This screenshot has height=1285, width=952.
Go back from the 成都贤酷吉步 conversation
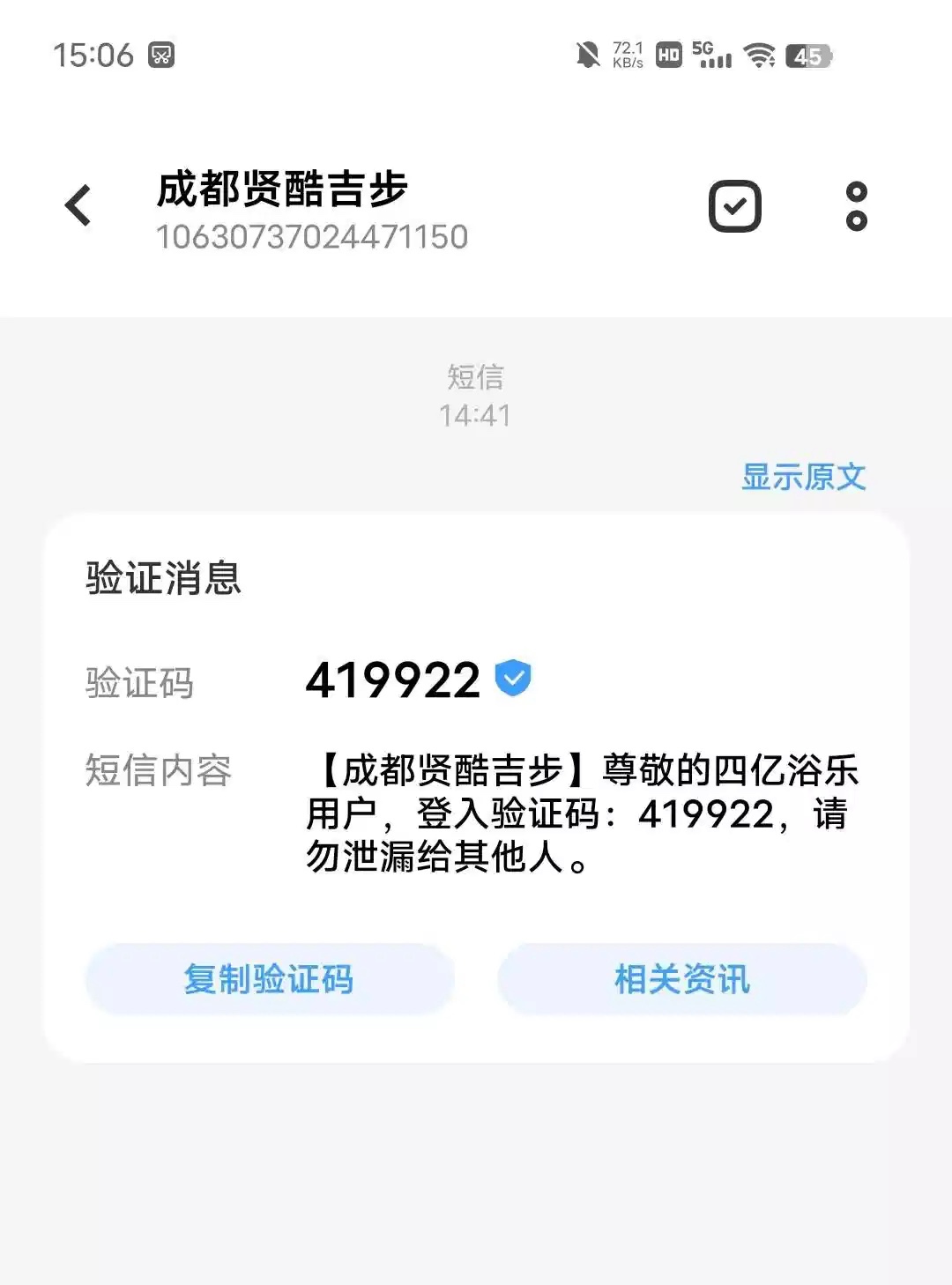pos(78,206)
